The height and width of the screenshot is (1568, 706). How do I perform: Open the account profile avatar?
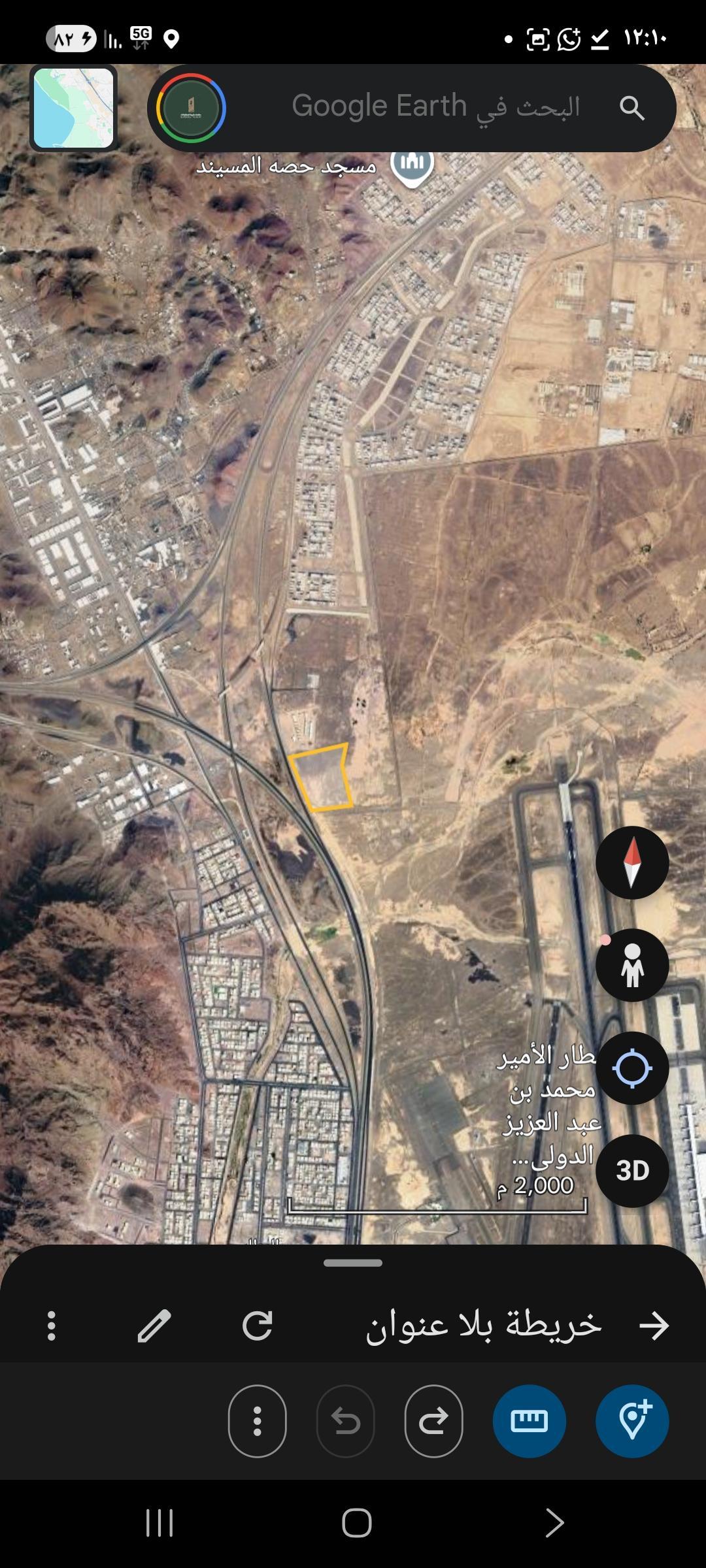(x=191, y=108)
